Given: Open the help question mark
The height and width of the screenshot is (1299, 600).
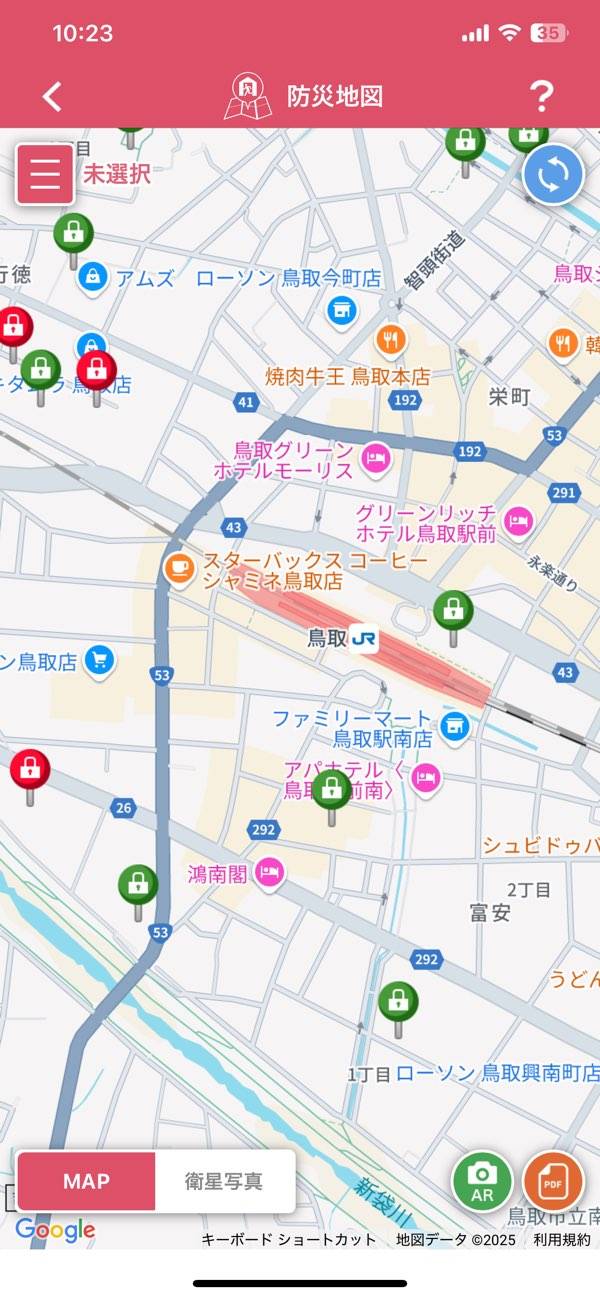Looking at the screenshot, I should (541, 97).
